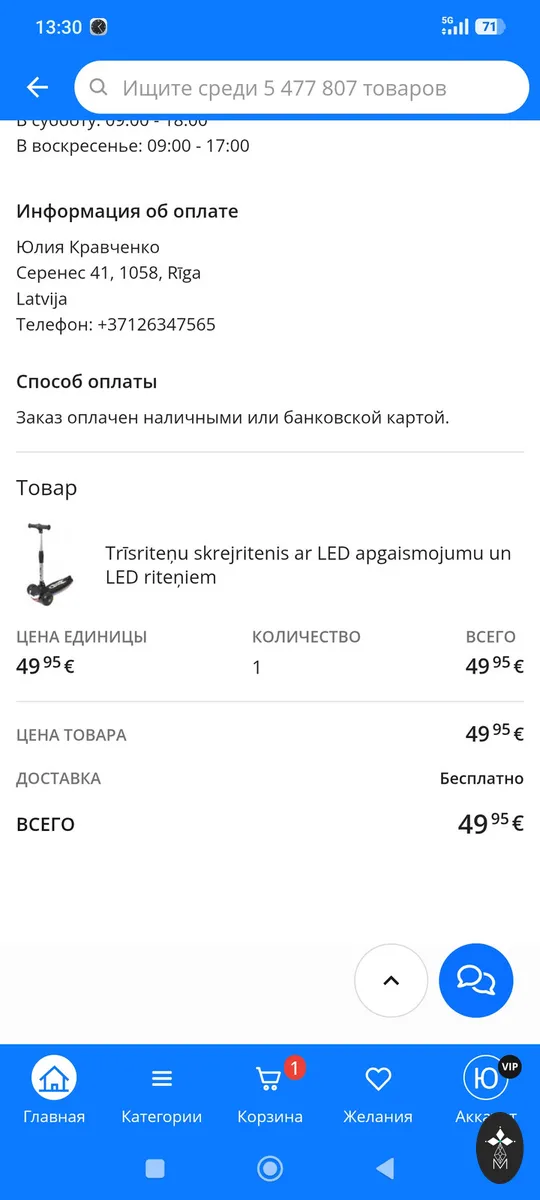Tap the system home button
The image size is (540, 1200).
coord(270,1168)
